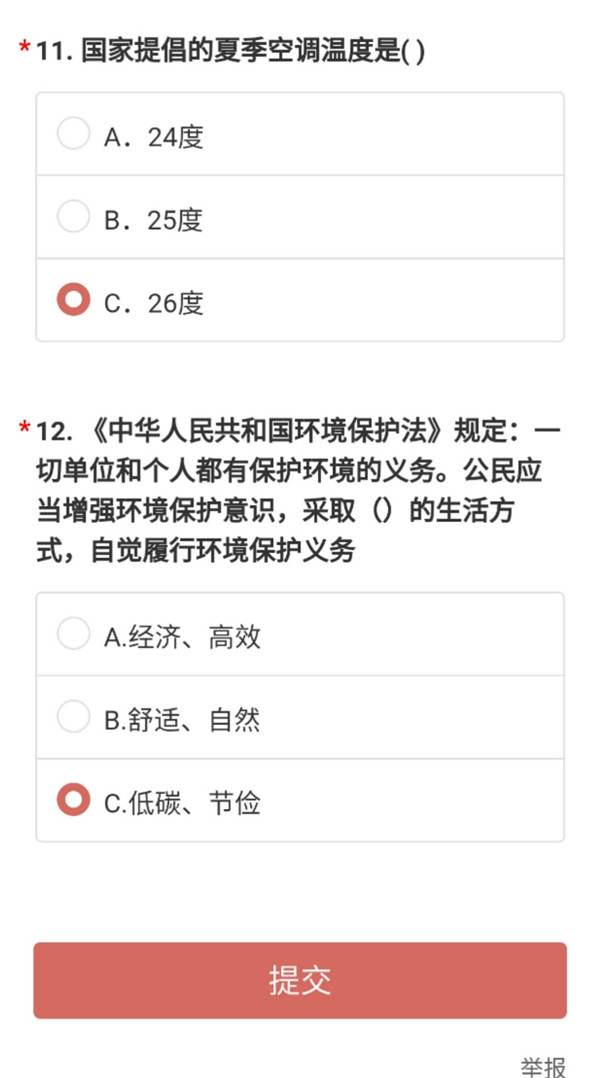Viewport: 600px width, 1078px height.
Task: Select A.经济、高效 for question 12
Action: pyautogui.click(x=300, y=635)
